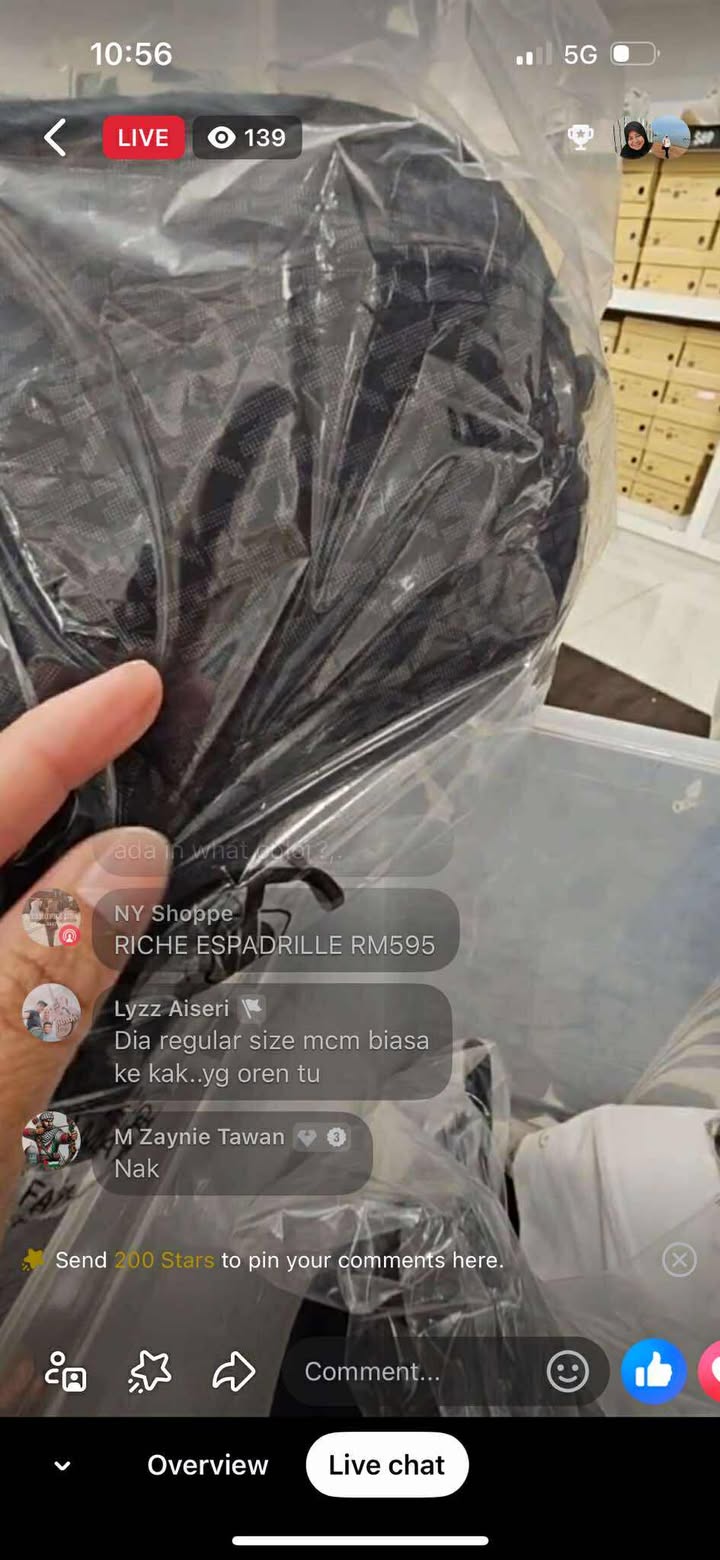Select the Live chat tab

(x=387, y=1465)
